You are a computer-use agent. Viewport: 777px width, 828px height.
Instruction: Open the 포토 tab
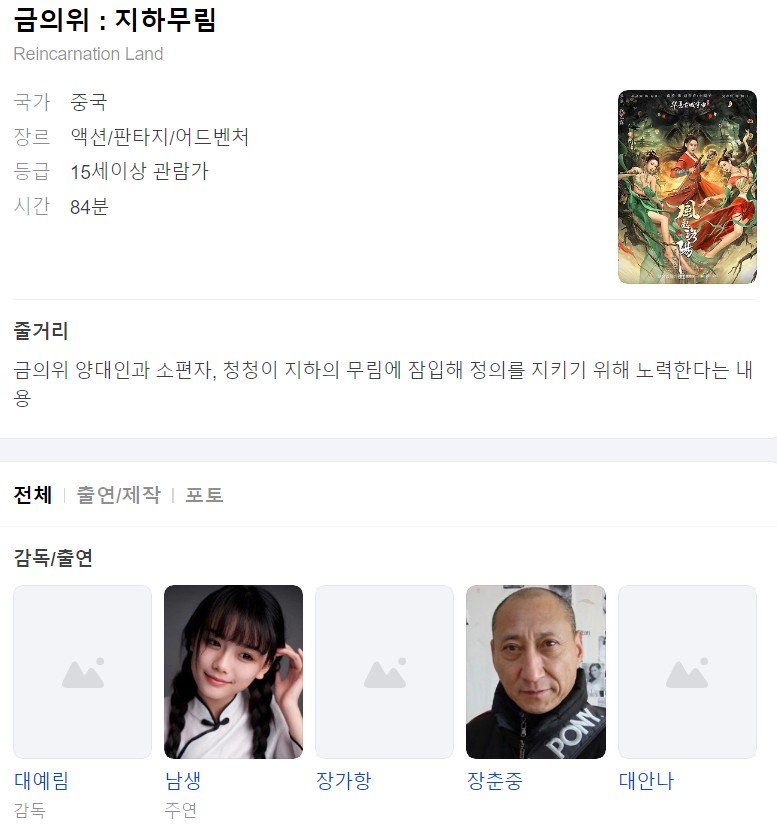point(204,494)
